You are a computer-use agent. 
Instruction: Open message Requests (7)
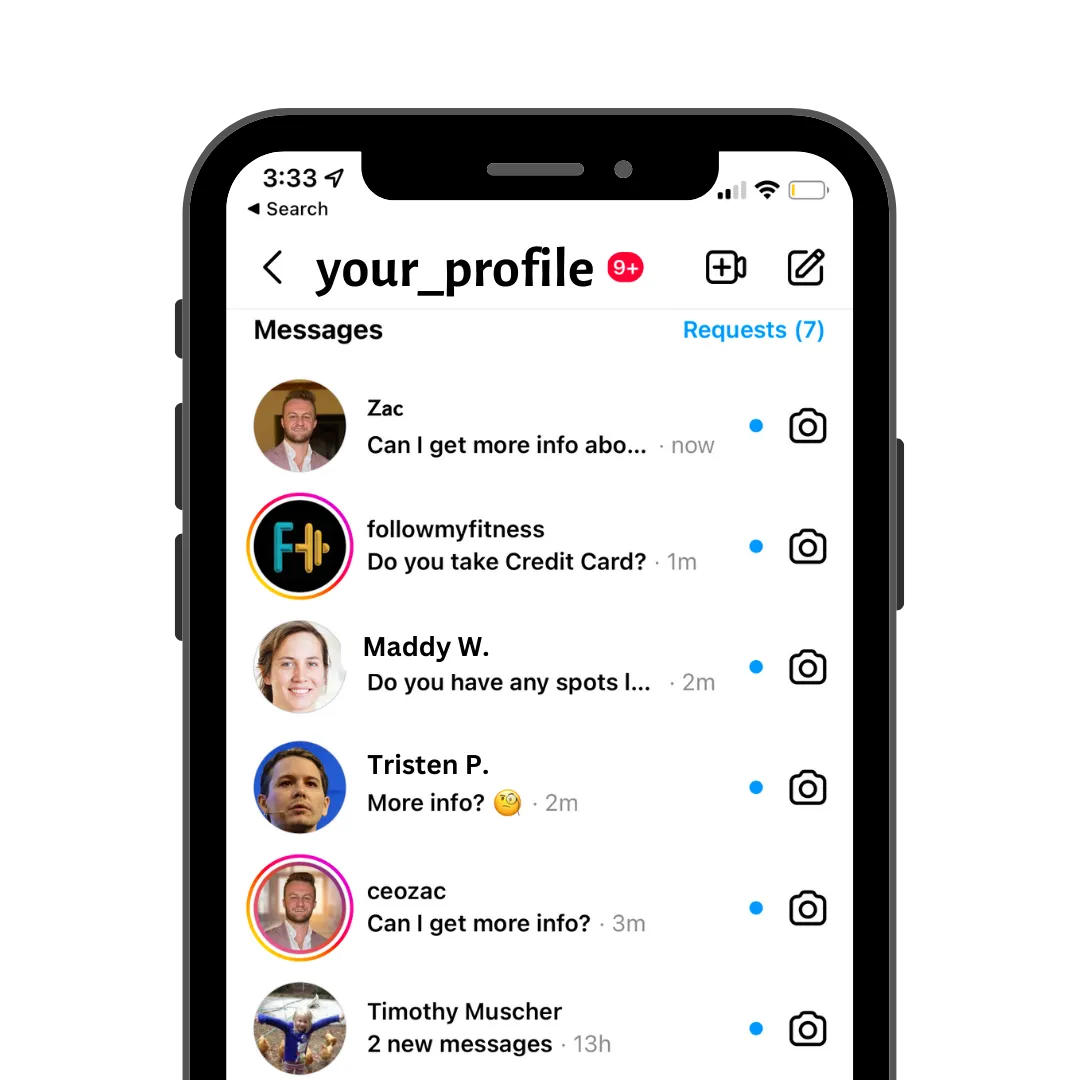753,330
